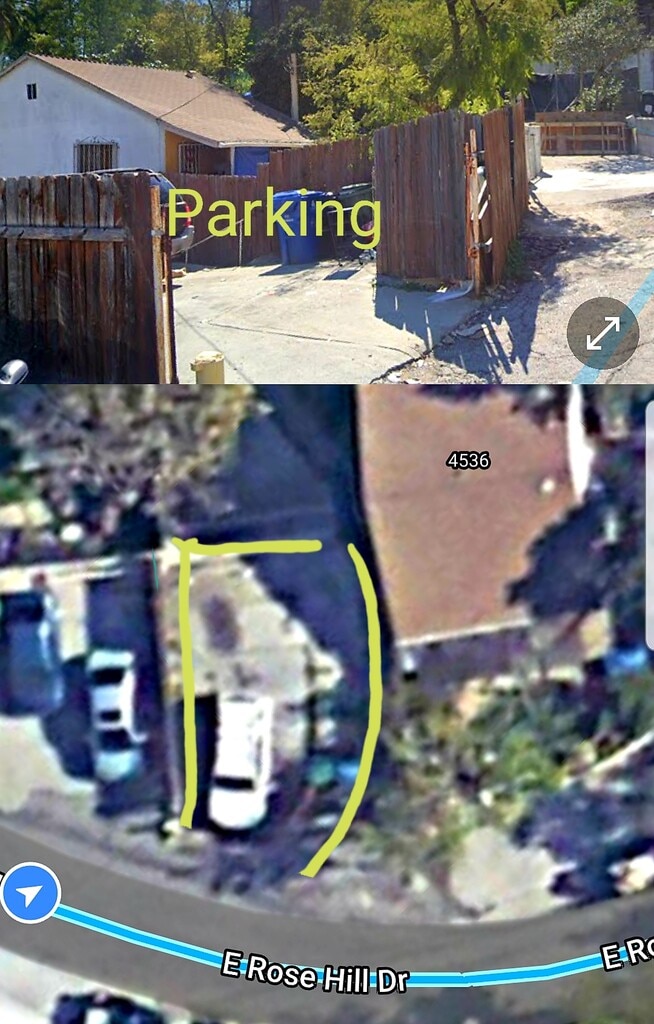Tap the blue navigation arrow marker

(30, 892)
